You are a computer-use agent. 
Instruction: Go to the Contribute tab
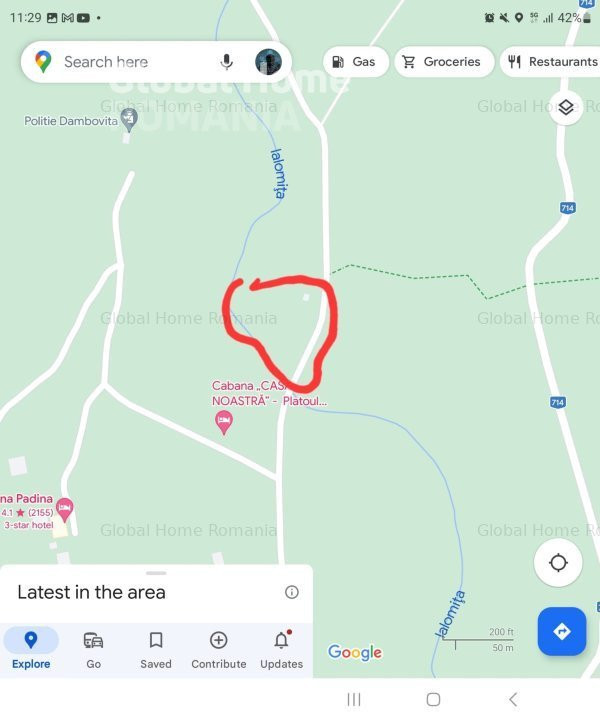coord(218,648)
